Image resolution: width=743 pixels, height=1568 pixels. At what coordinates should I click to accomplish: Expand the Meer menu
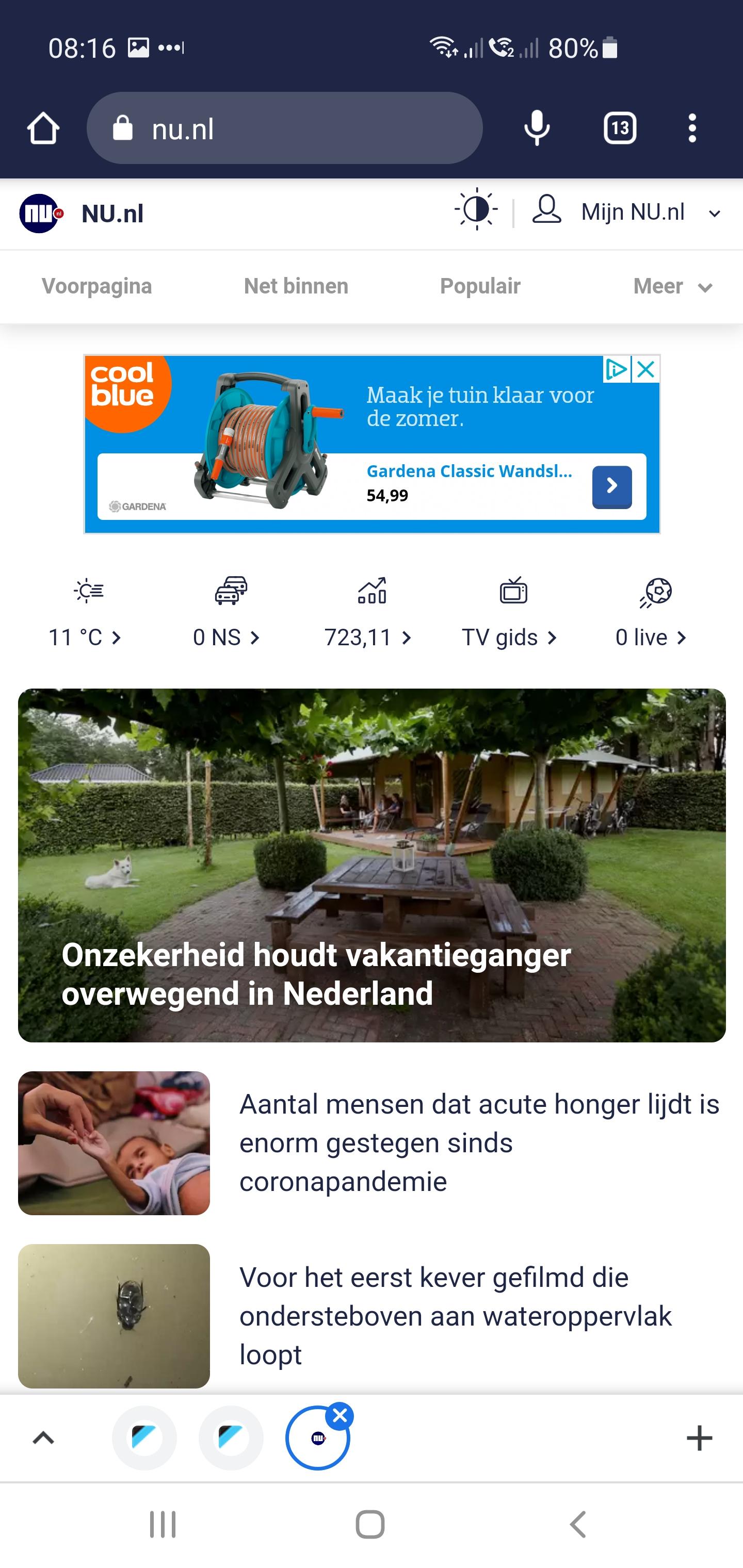[672, 286]
